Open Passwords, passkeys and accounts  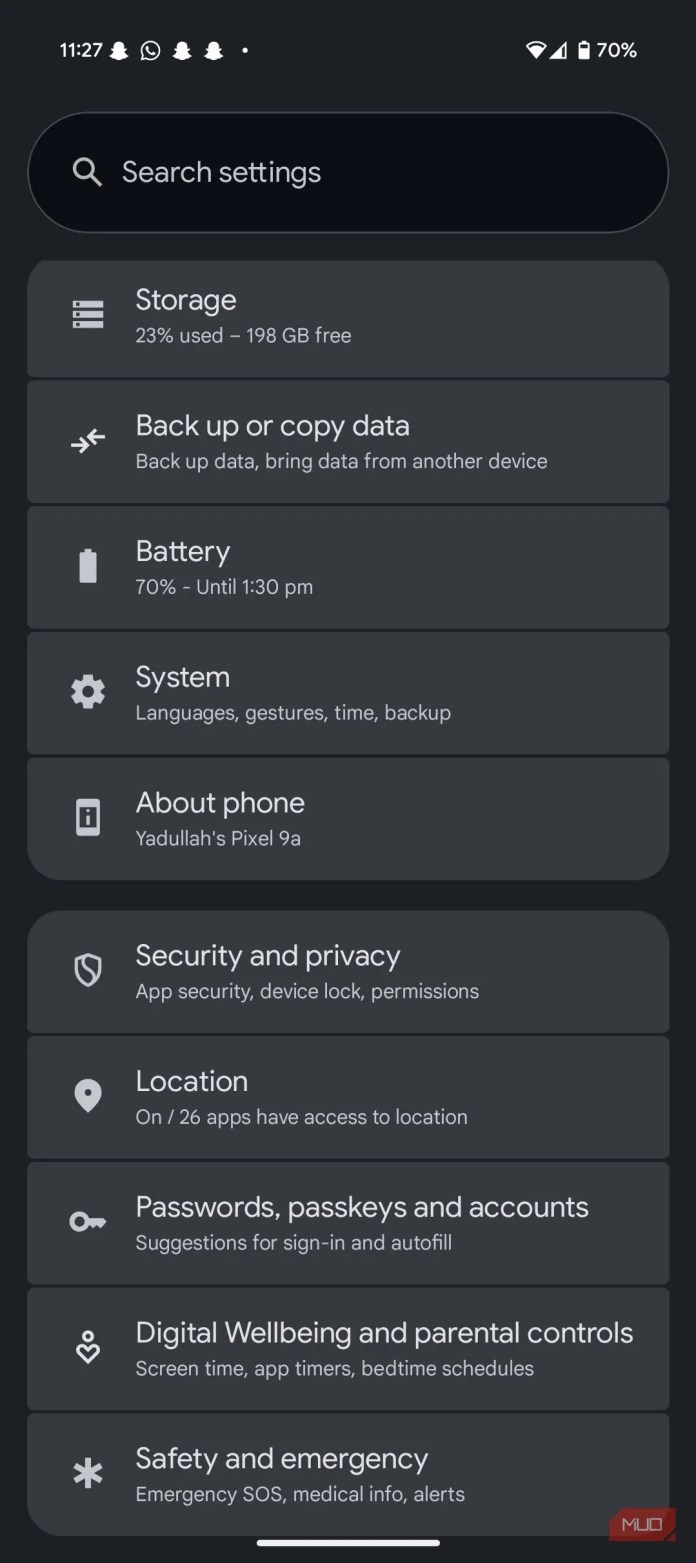pyautogui.click(x=348, y=1223)
